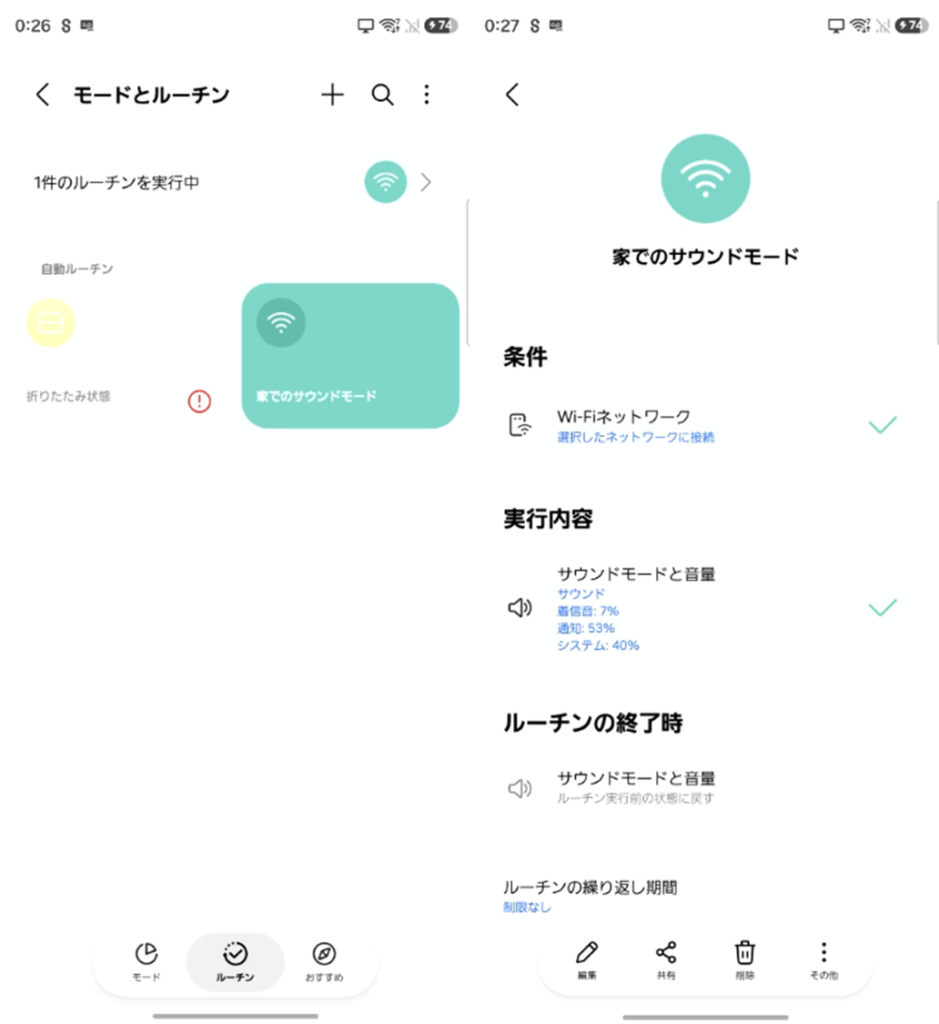Open the 家でのサウンドモード routine card
939x1024 pixels.
[x=350, y=356]
